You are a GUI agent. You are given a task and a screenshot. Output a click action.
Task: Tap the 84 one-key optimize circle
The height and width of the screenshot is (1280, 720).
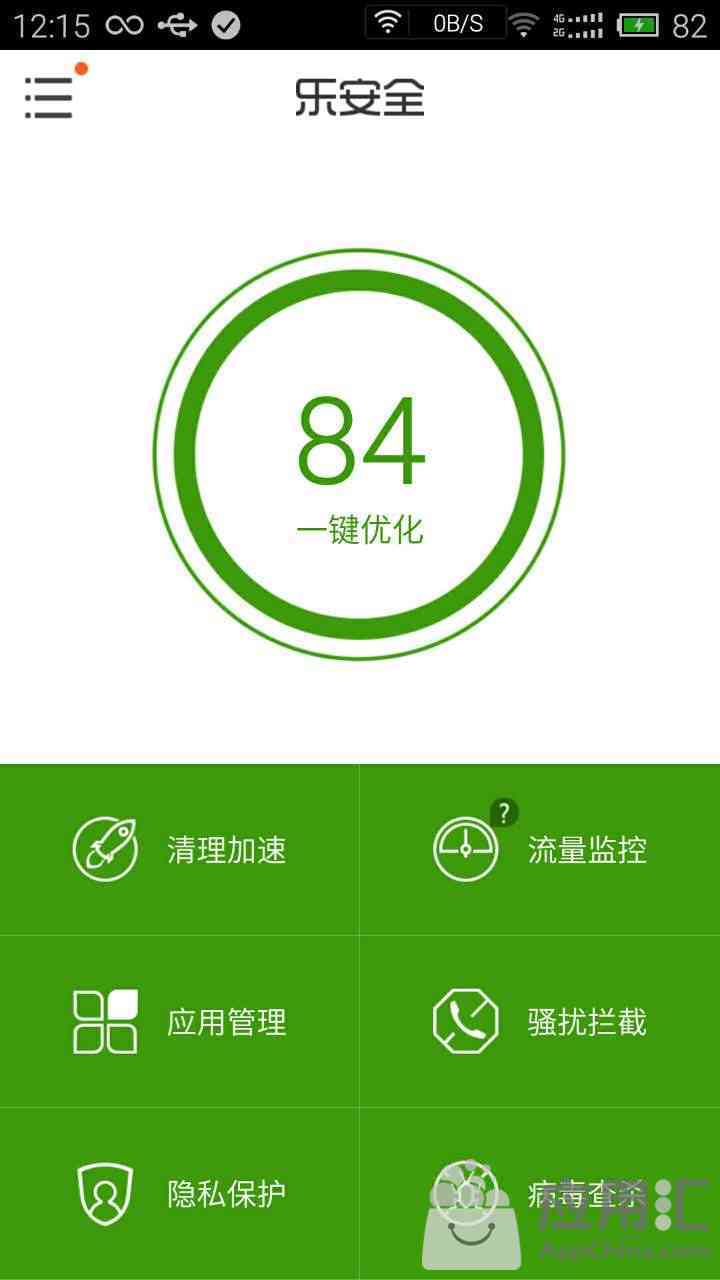pos(360,455)
